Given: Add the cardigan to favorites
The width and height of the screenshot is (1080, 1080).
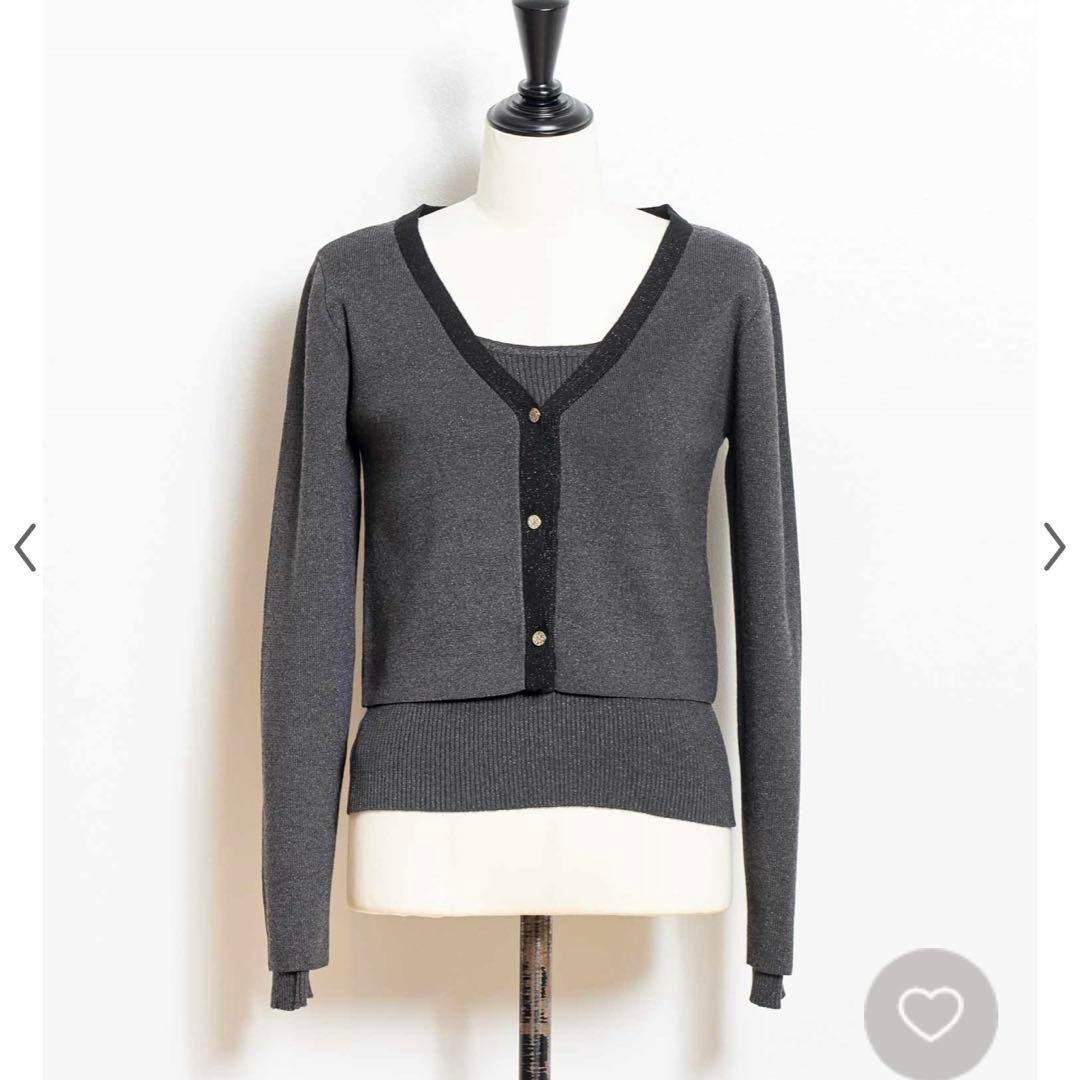Looking at the screenshot, I should (931, 1014).
